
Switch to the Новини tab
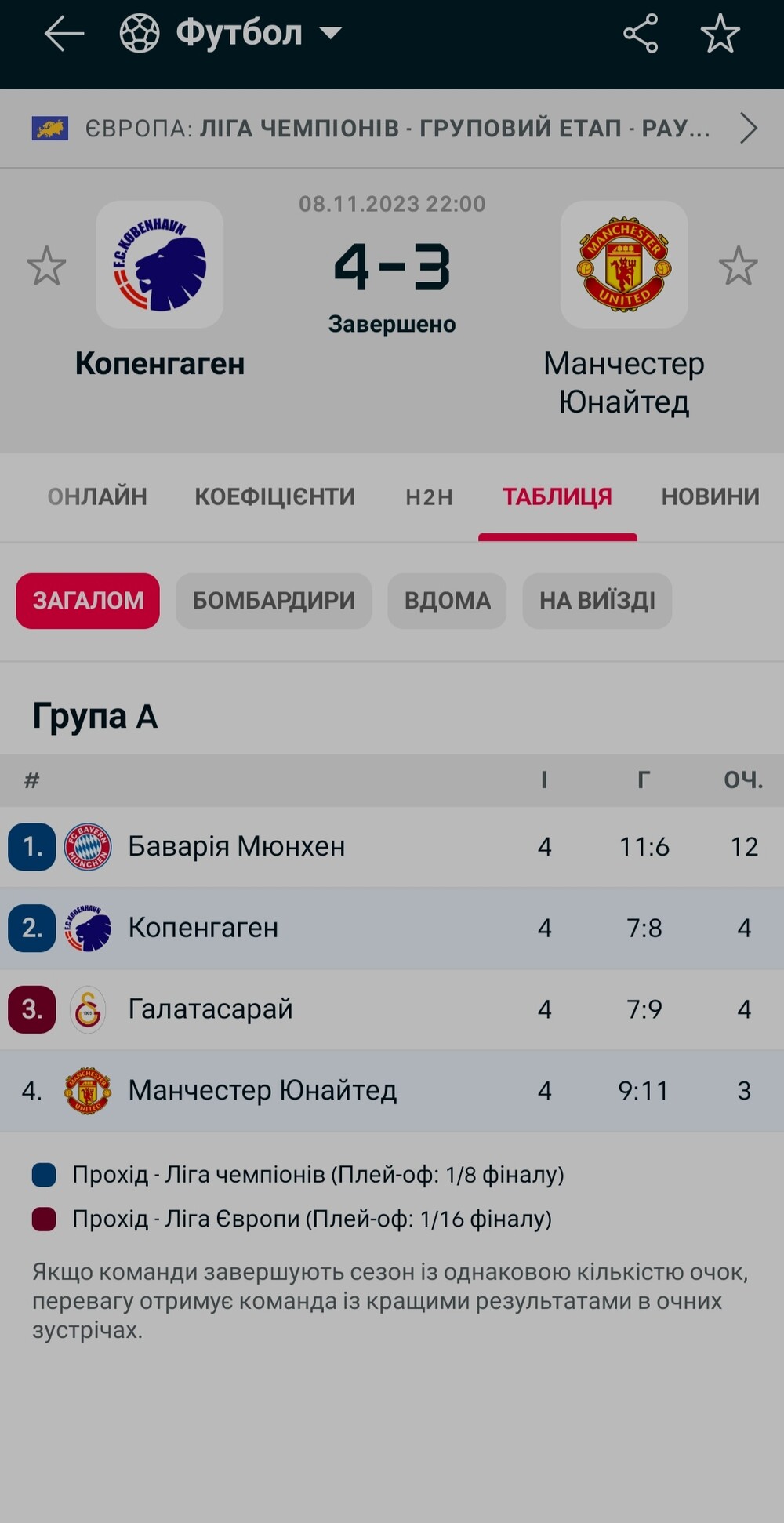click(x=710, y=496)
